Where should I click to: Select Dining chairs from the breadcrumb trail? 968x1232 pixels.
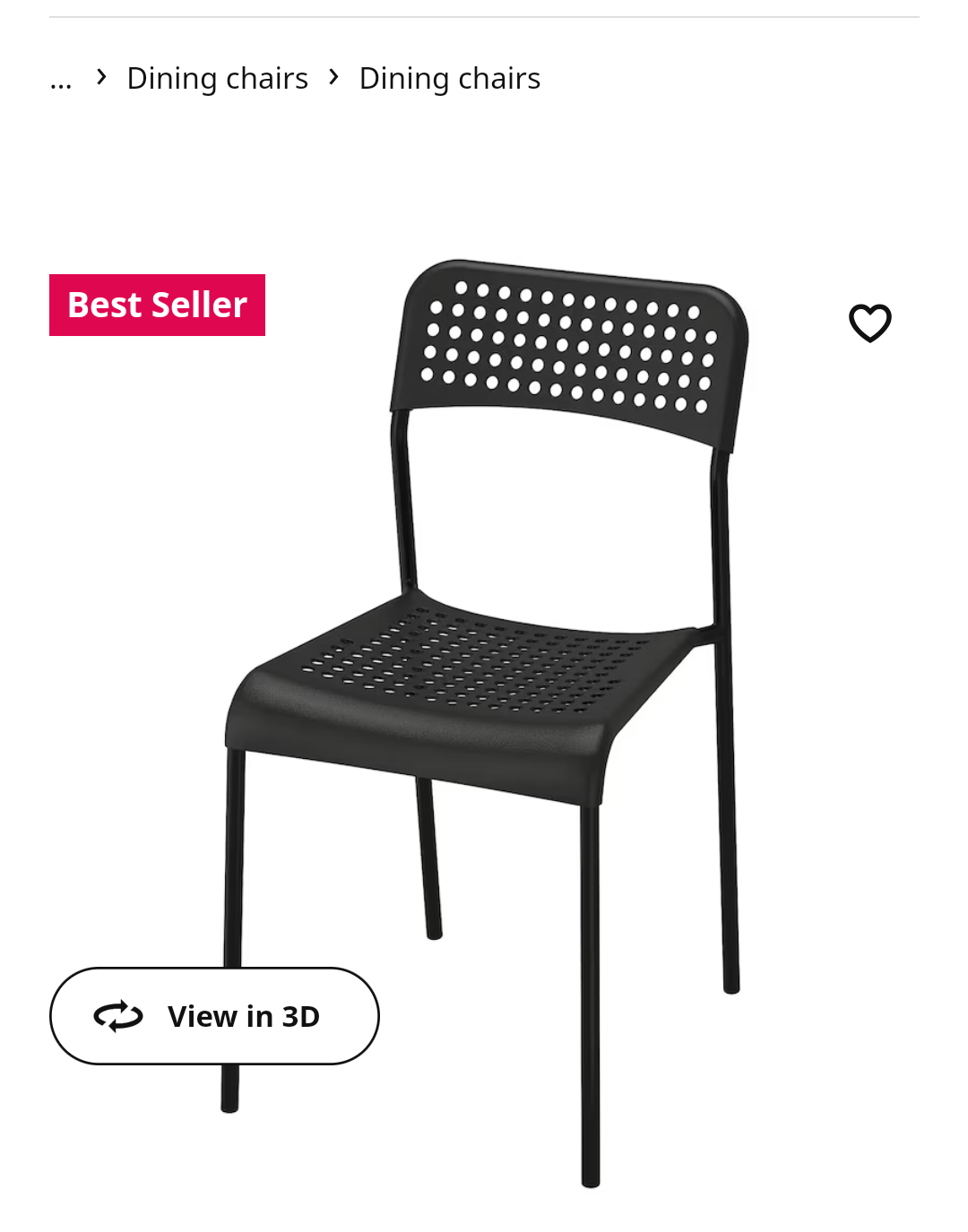[x=217, y=77]
